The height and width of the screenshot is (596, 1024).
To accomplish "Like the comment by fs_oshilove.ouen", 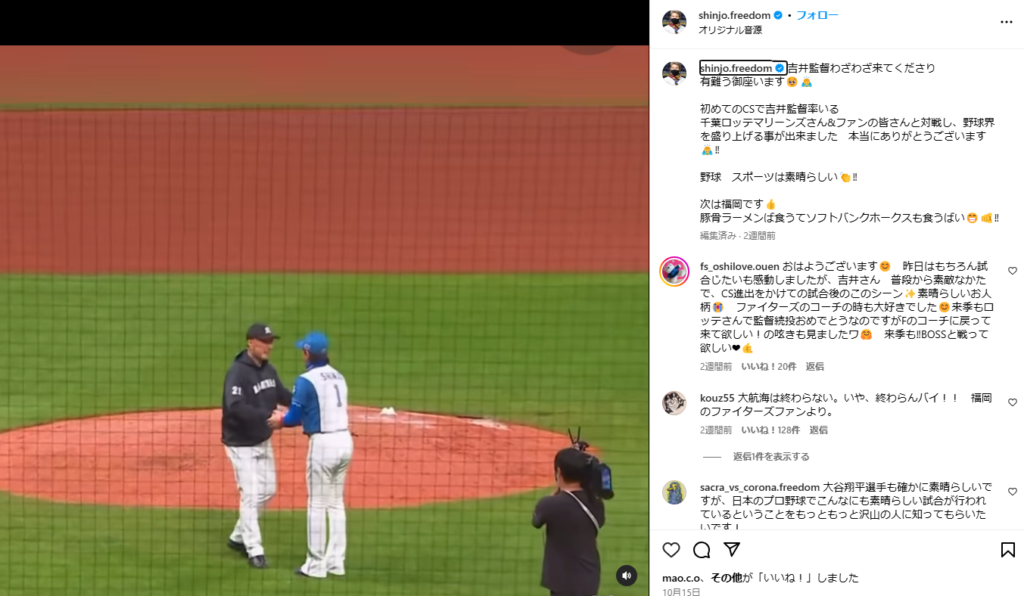I will [x=1012, y=271].
